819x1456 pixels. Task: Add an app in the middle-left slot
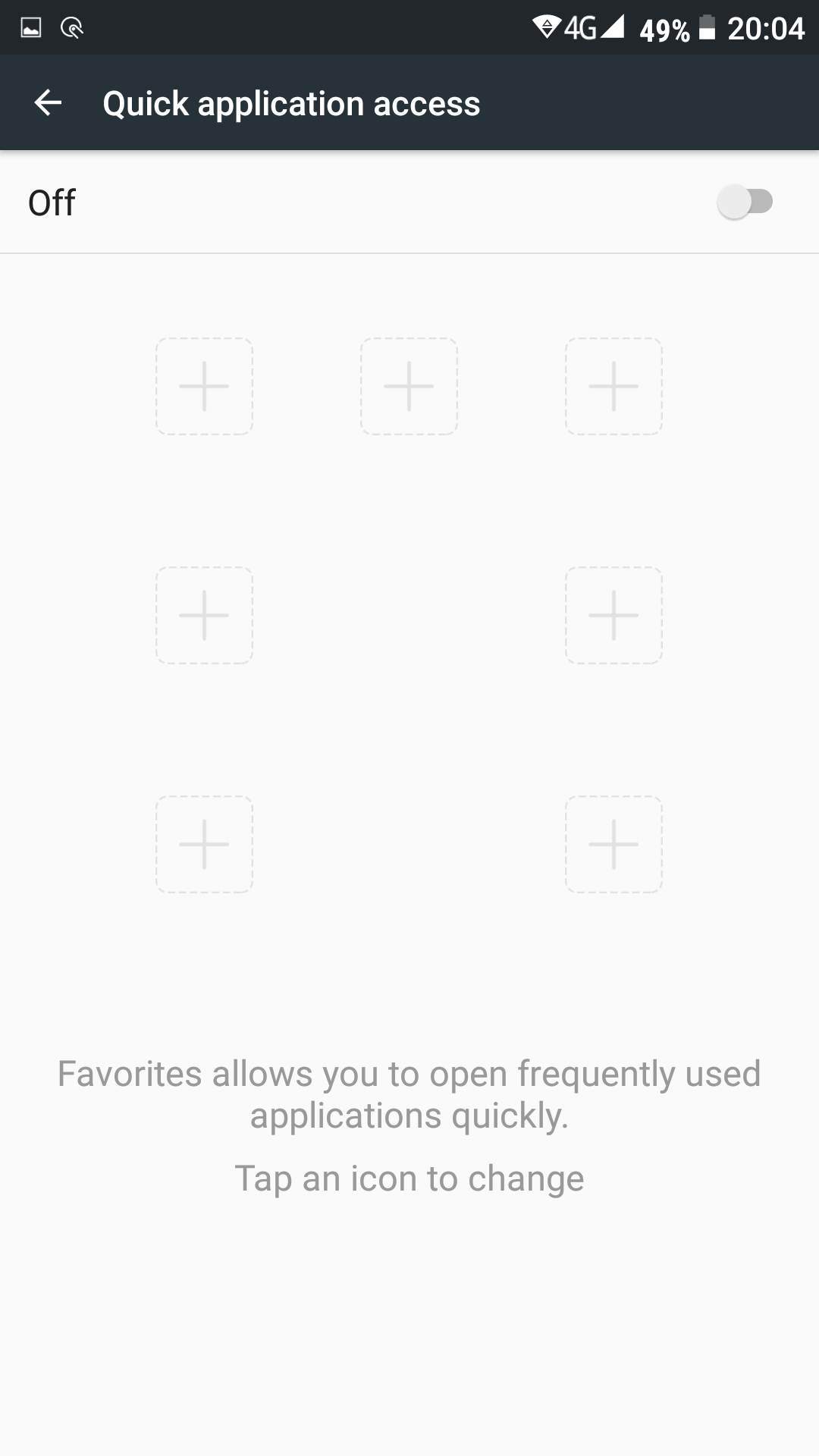click(204, 615)
